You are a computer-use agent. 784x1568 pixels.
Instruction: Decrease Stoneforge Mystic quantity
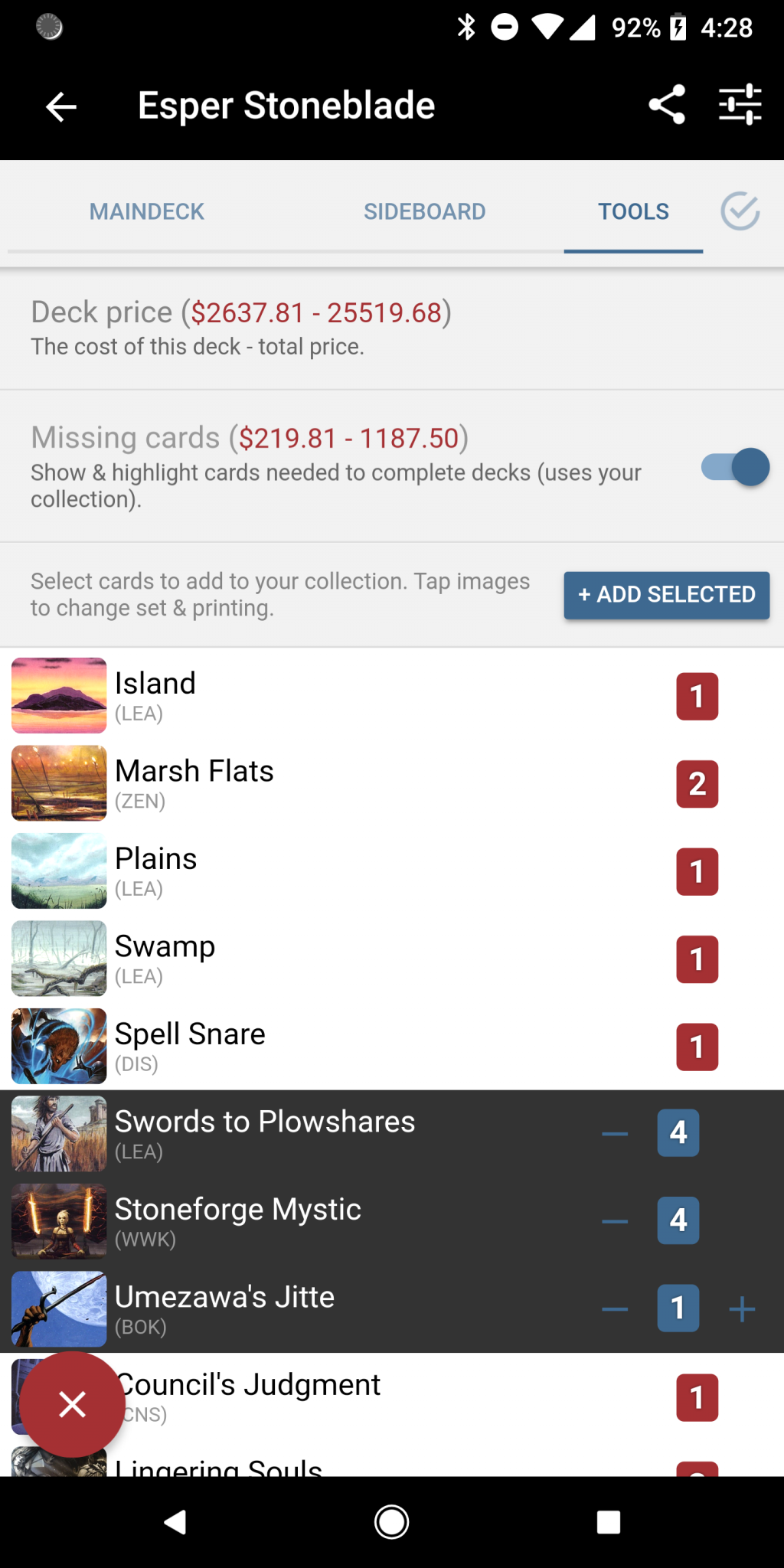coord(615,1221)
